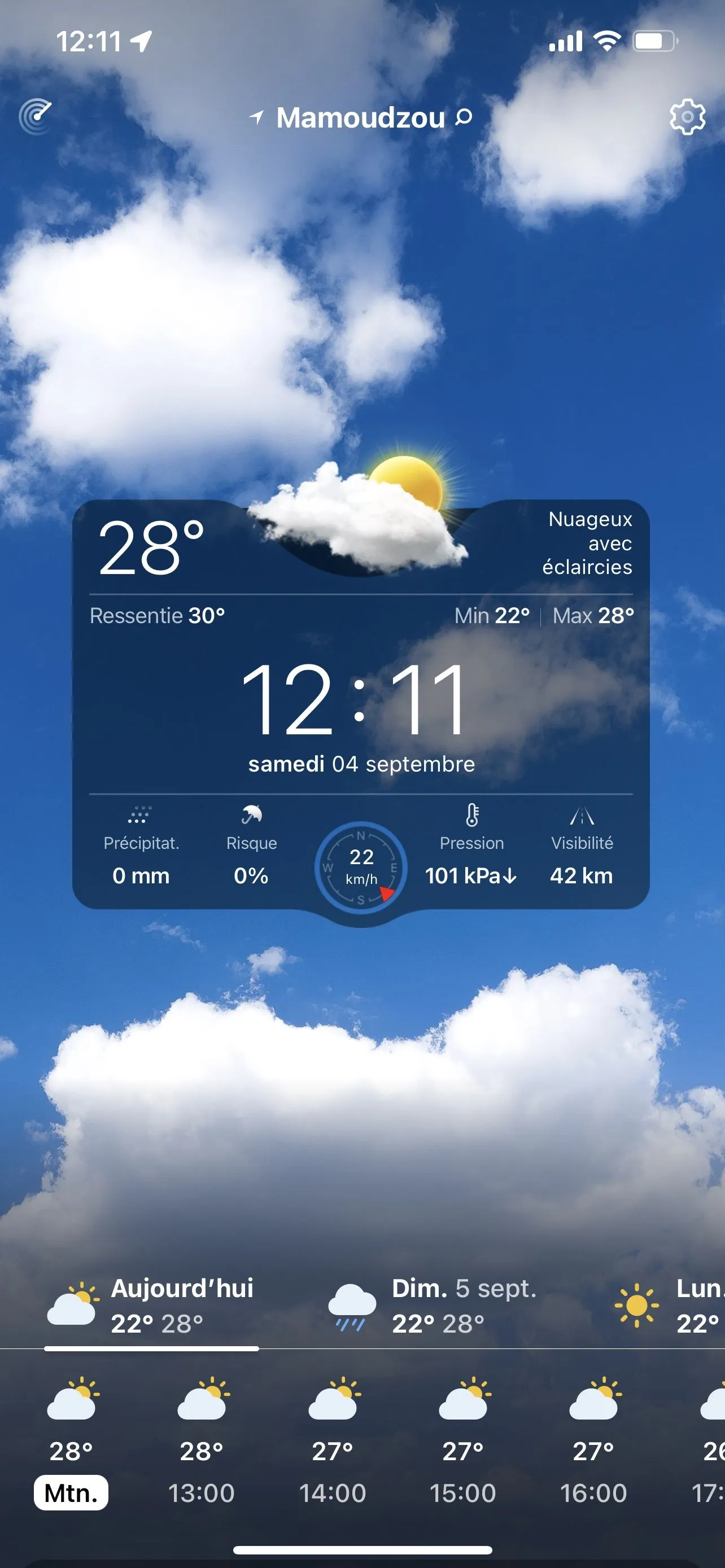
Task: Open the settings gear
Action: pos(687,116)
